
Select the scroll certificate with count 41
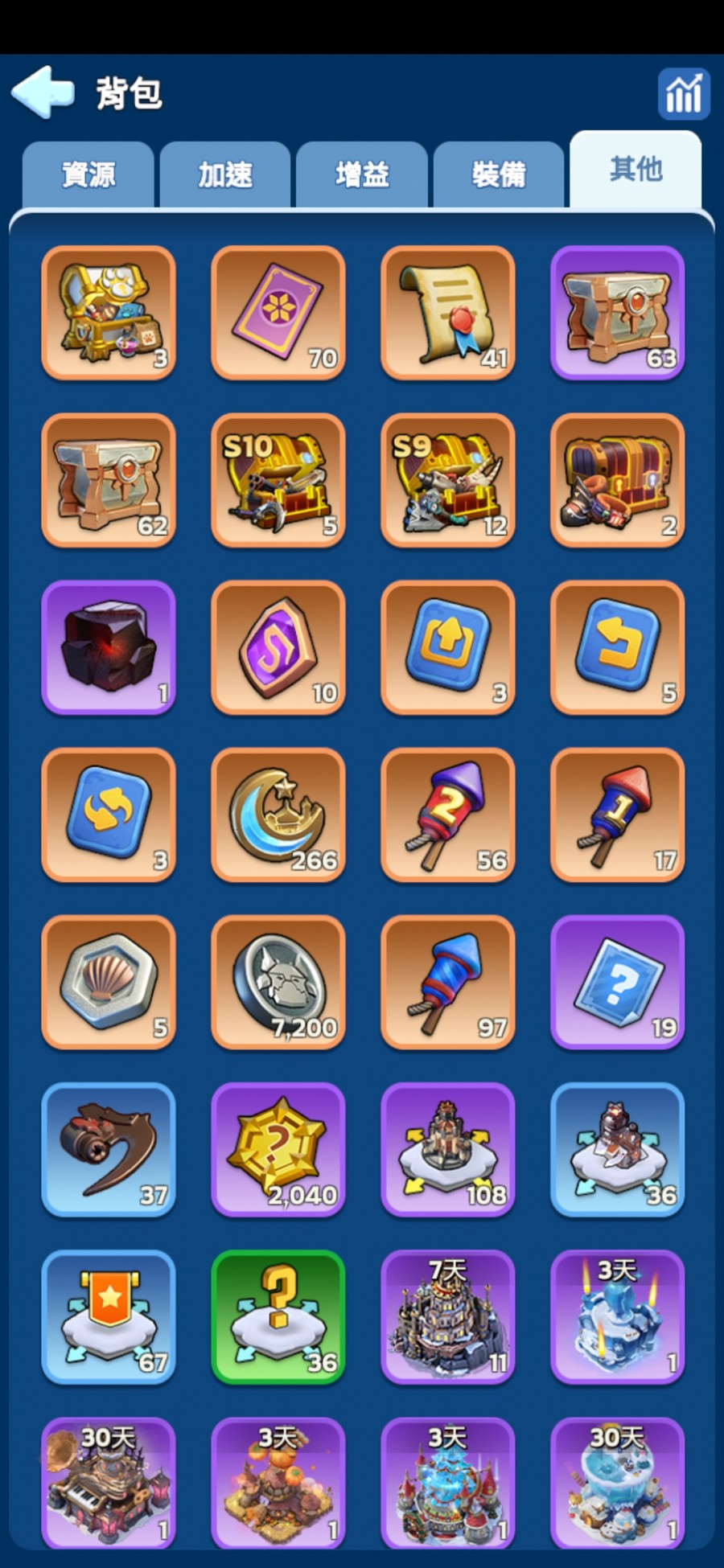448,313
